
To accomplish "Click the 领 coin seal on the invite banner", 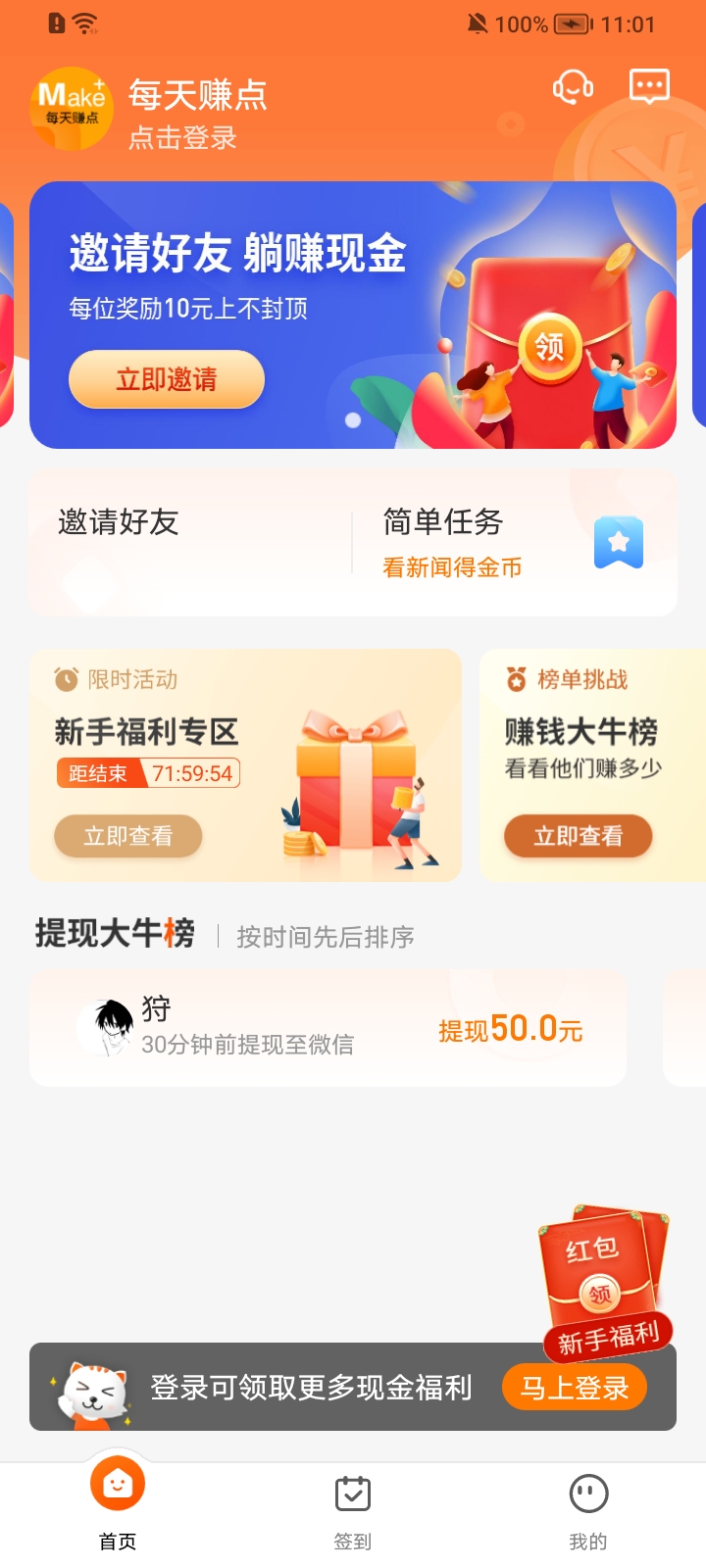I will (549, 348).
